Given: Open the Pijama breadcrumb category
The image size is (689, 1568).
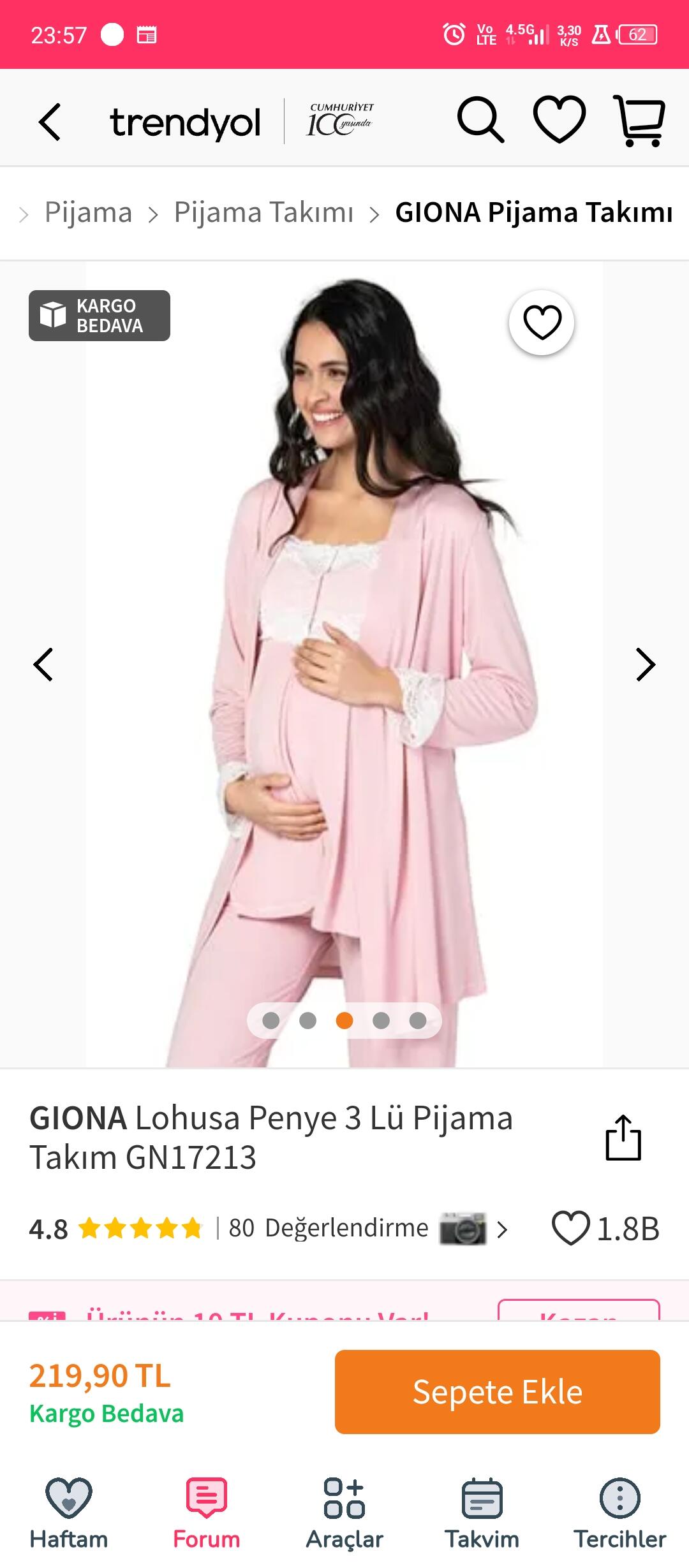Looking at the screenshot, I should point(88,212).
